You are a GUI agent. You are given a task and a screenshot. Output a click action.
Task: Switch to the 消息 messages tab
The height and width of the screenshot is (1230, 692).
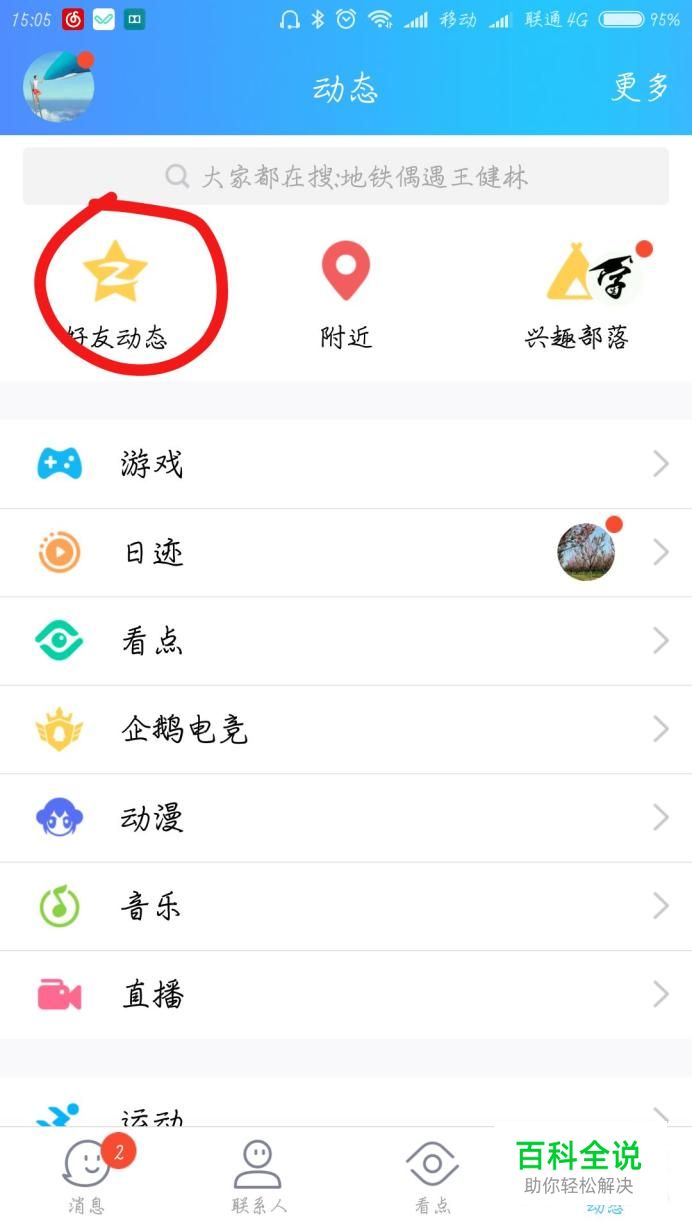(87, 1176)
